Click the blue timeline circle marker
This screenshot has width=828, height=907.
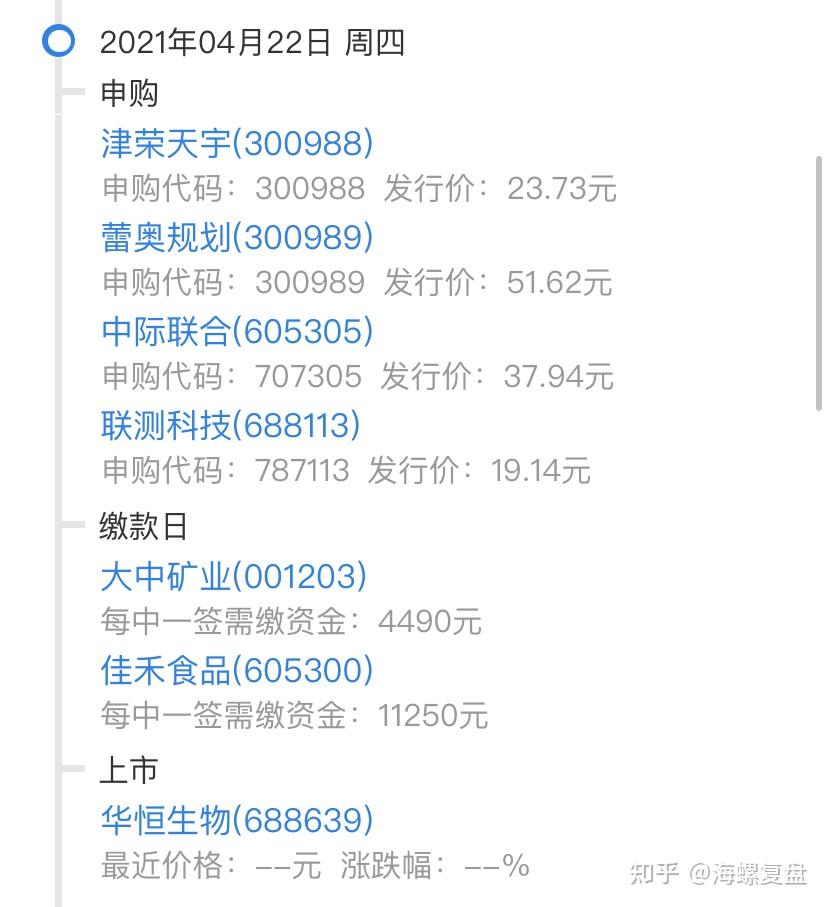click(x=58, y=42)
